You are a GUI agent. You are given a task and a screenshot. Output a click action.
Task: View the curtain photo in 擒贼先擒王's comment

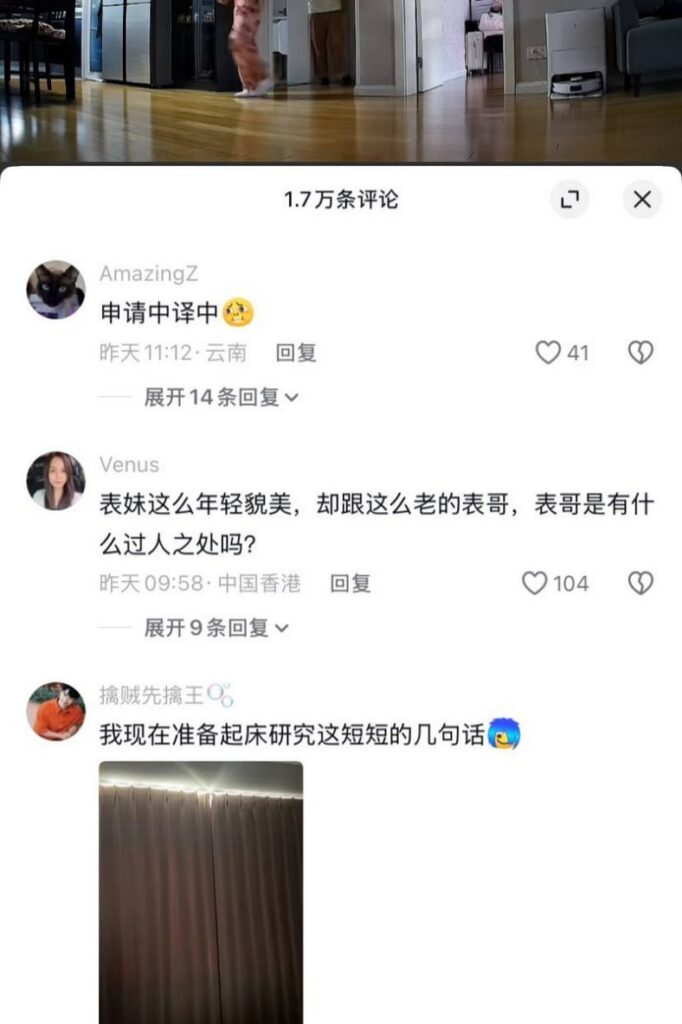[200, 890]
